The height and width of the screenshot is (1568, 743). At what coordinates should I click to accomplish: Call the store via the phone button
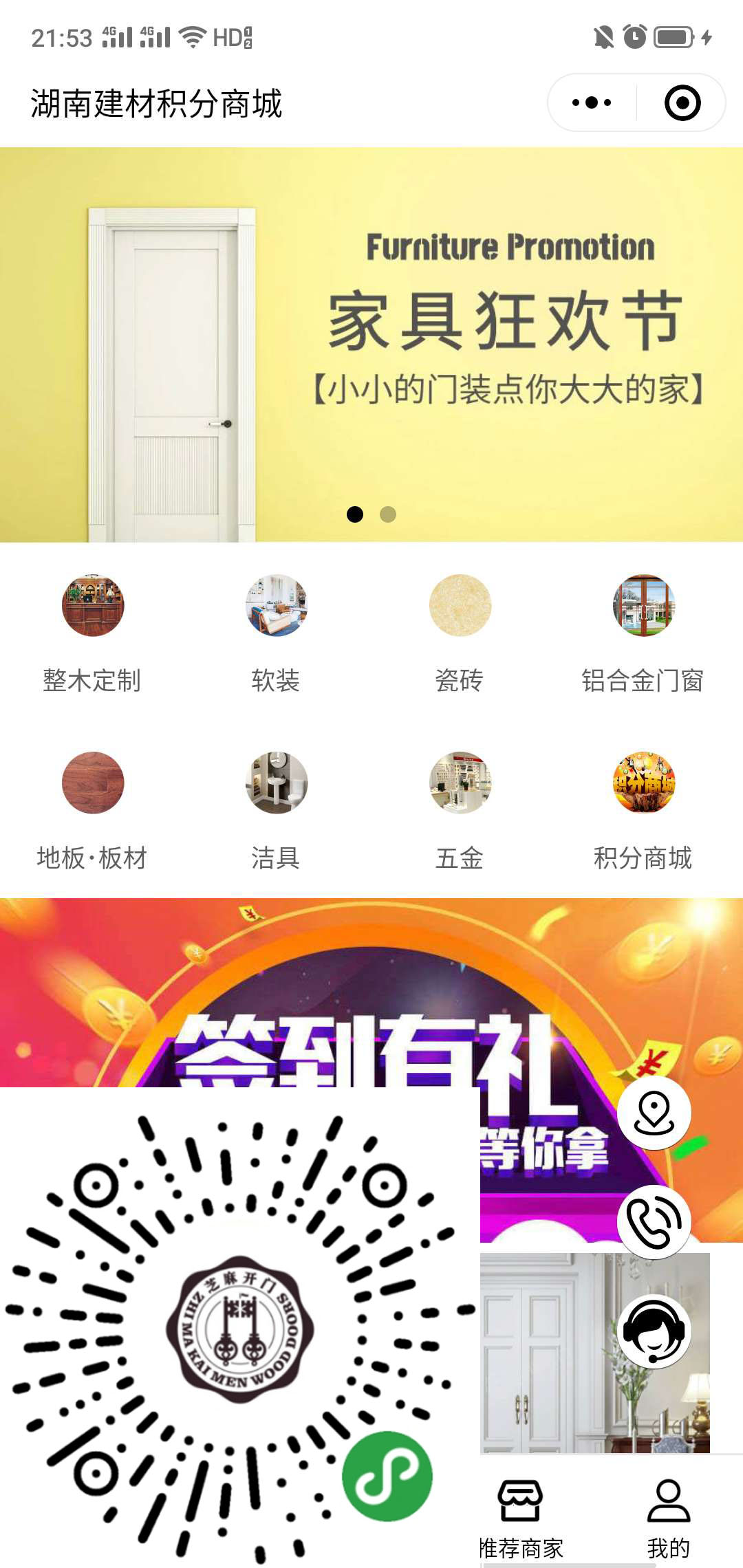click(654, 1221)
